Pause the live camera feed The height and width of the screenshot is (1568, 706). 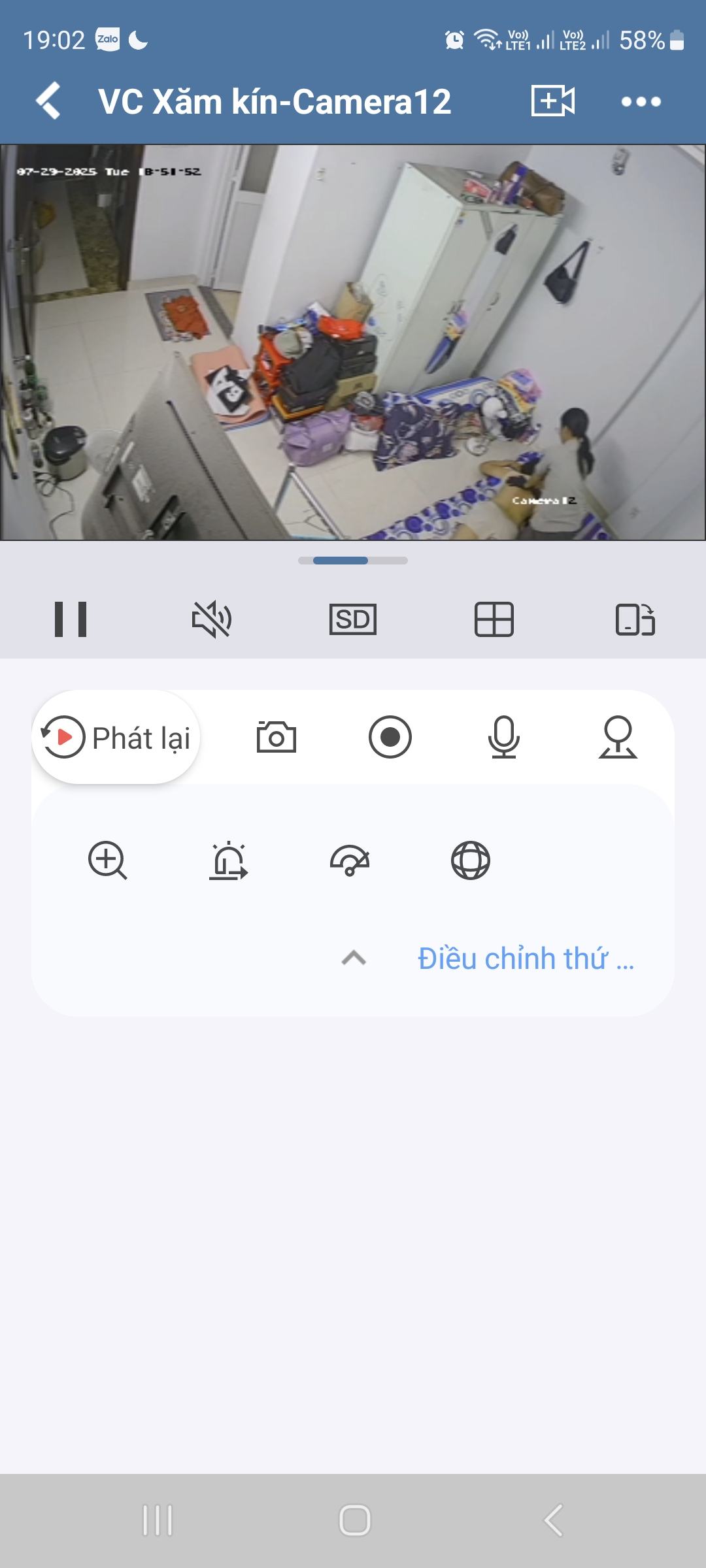click(x=71, y=619)
